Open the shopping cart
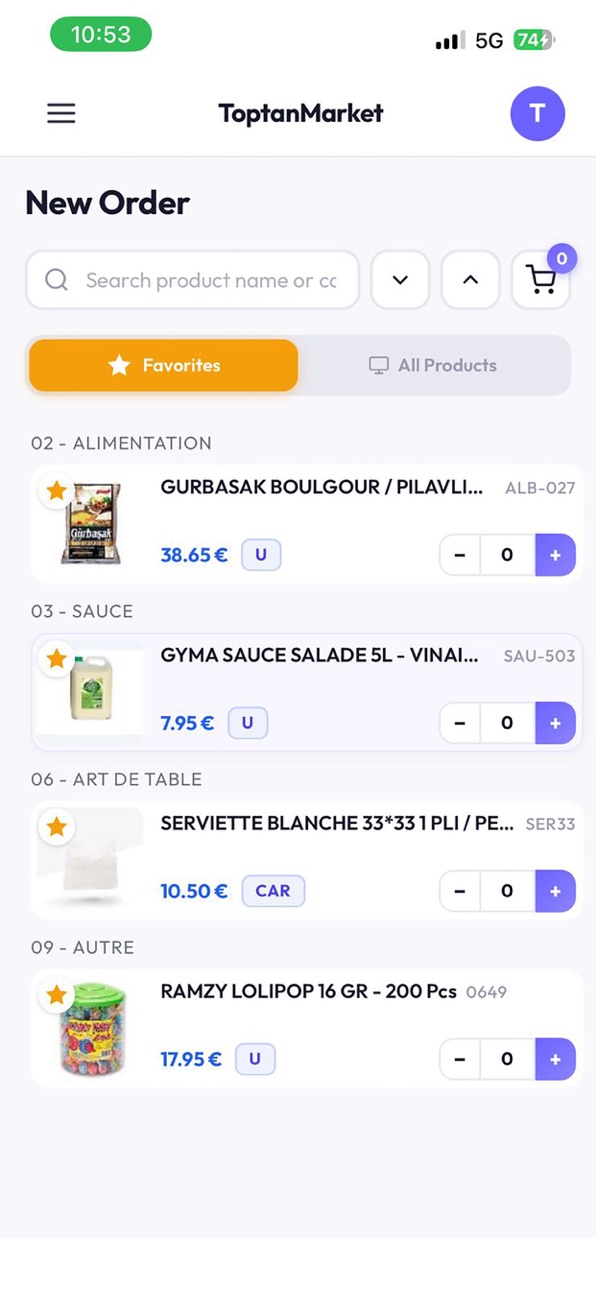Screen dimensions: 596x1290 pos(541,280)
